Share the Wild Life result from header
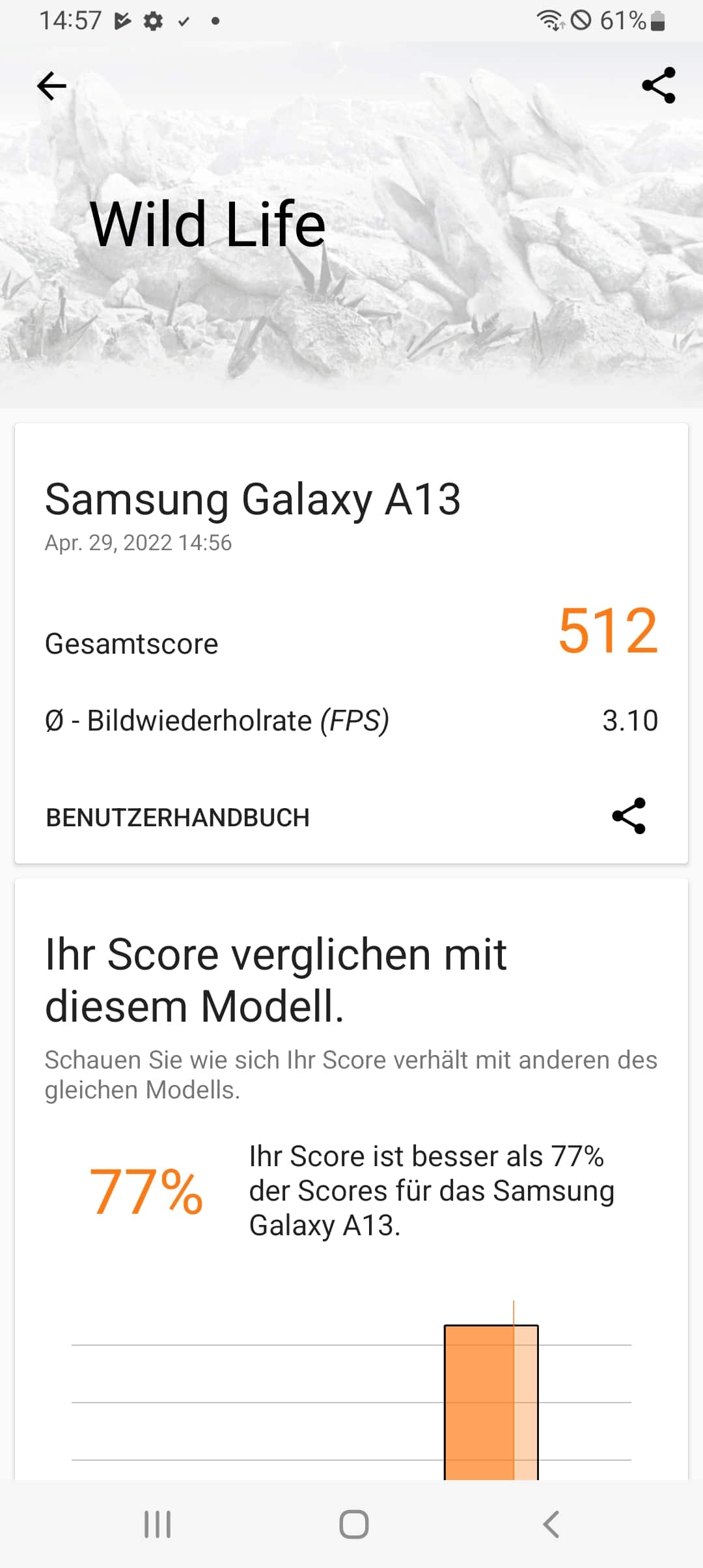The height and width of the screenshot is (1568, 703). point(658,85)
